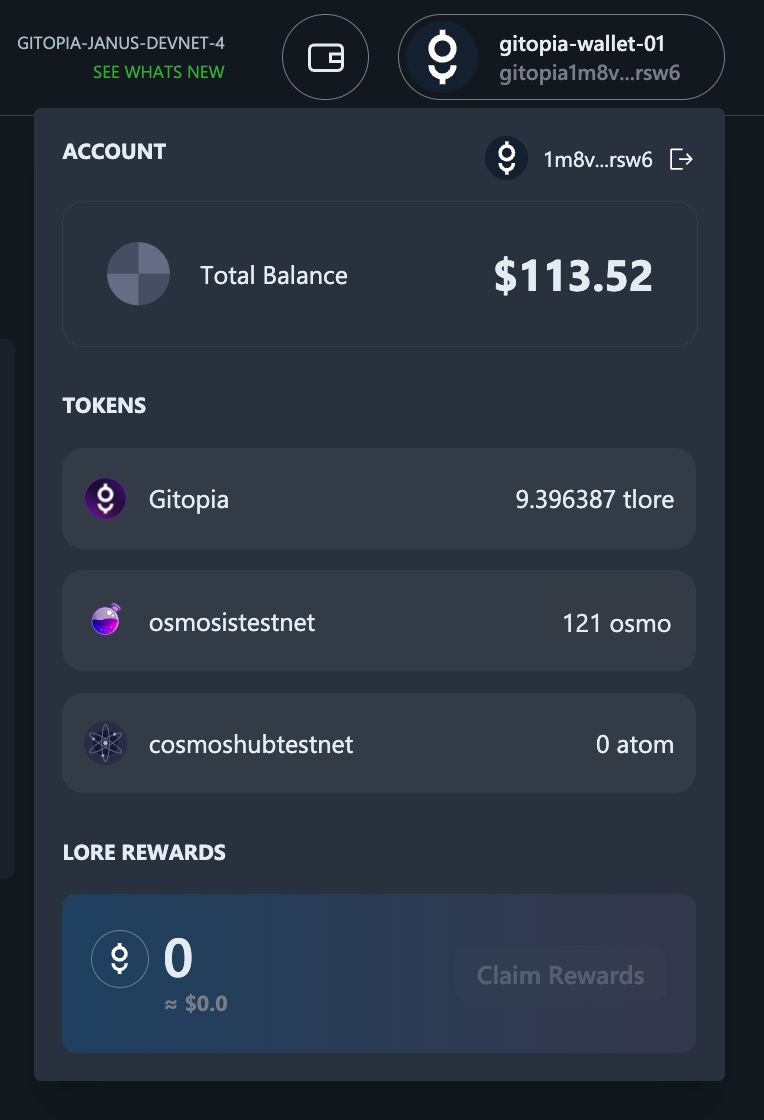Viewport: 764px width, 1120px height.
Task: Open the GITOPIA-JANUS-DEVNET-4 network selector
Action: pos(119,43)
